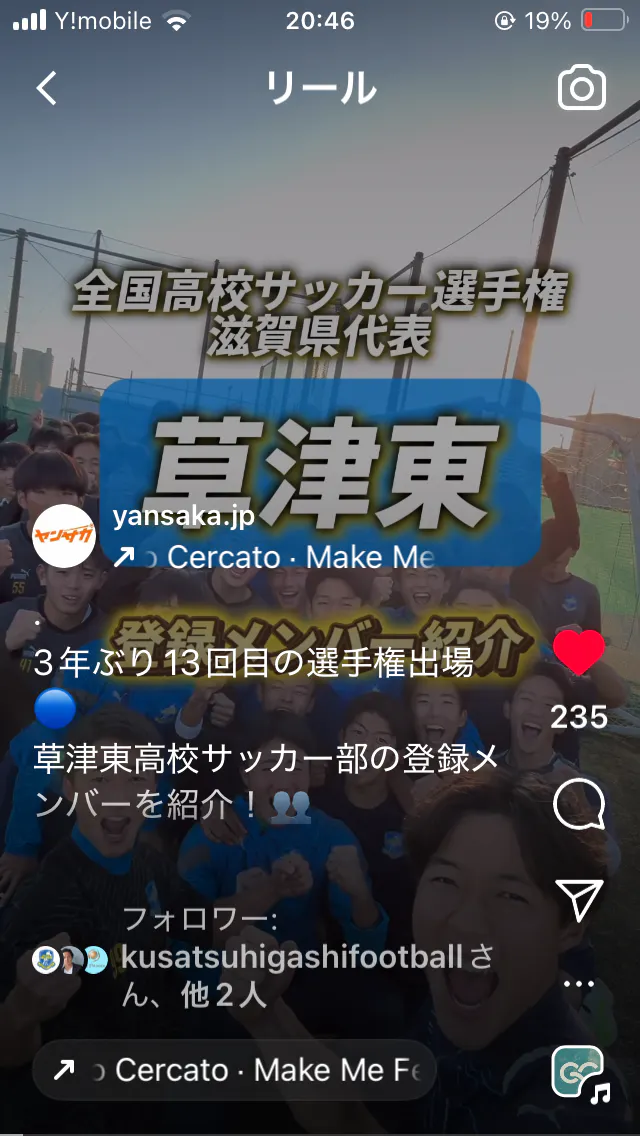Open the comments on this reel
This screenshot has width=640, height=1136.
(579, 804)
